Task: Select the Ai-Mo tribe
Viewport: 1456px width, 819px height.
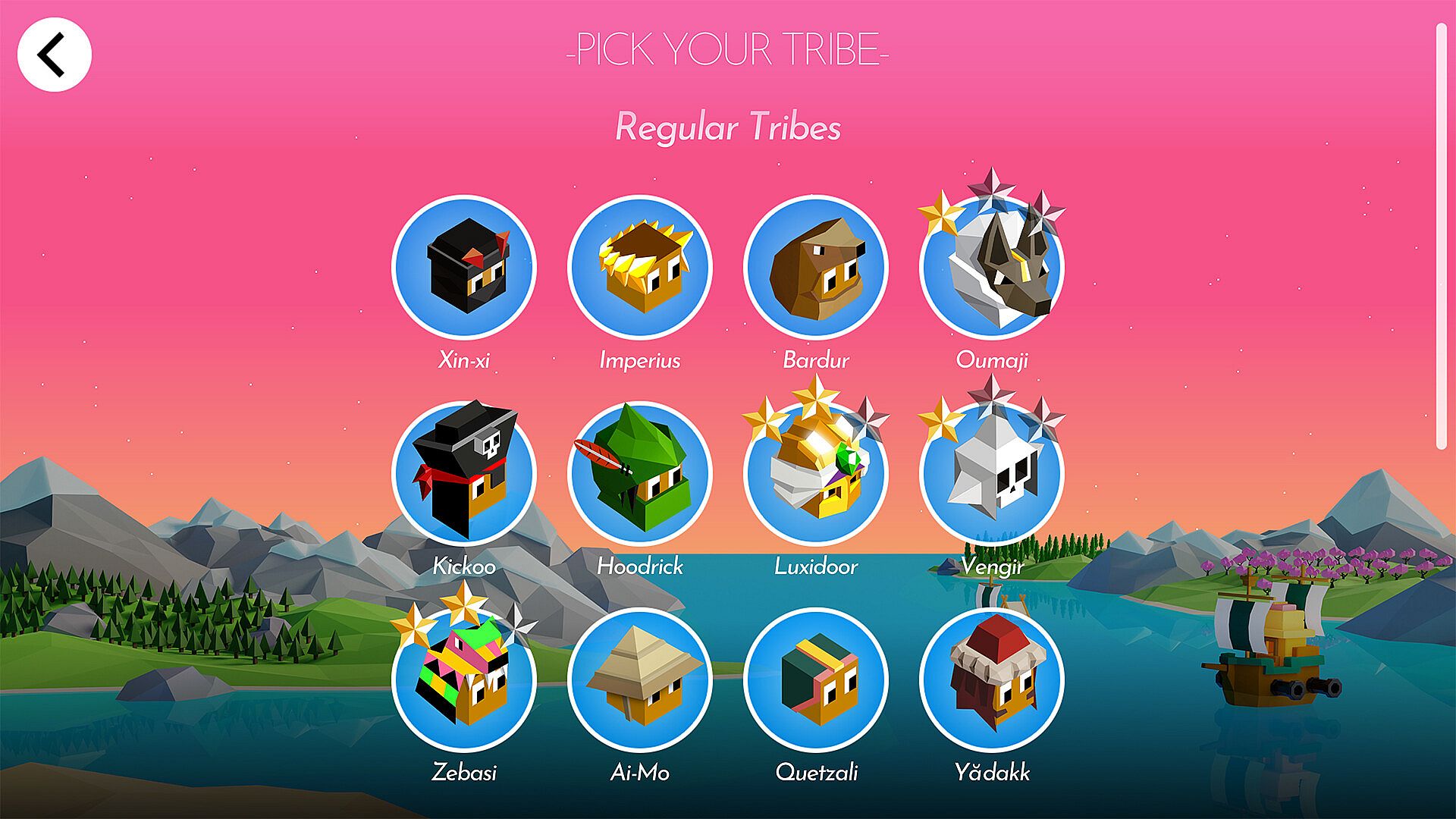Action: (x=639, y=680)
